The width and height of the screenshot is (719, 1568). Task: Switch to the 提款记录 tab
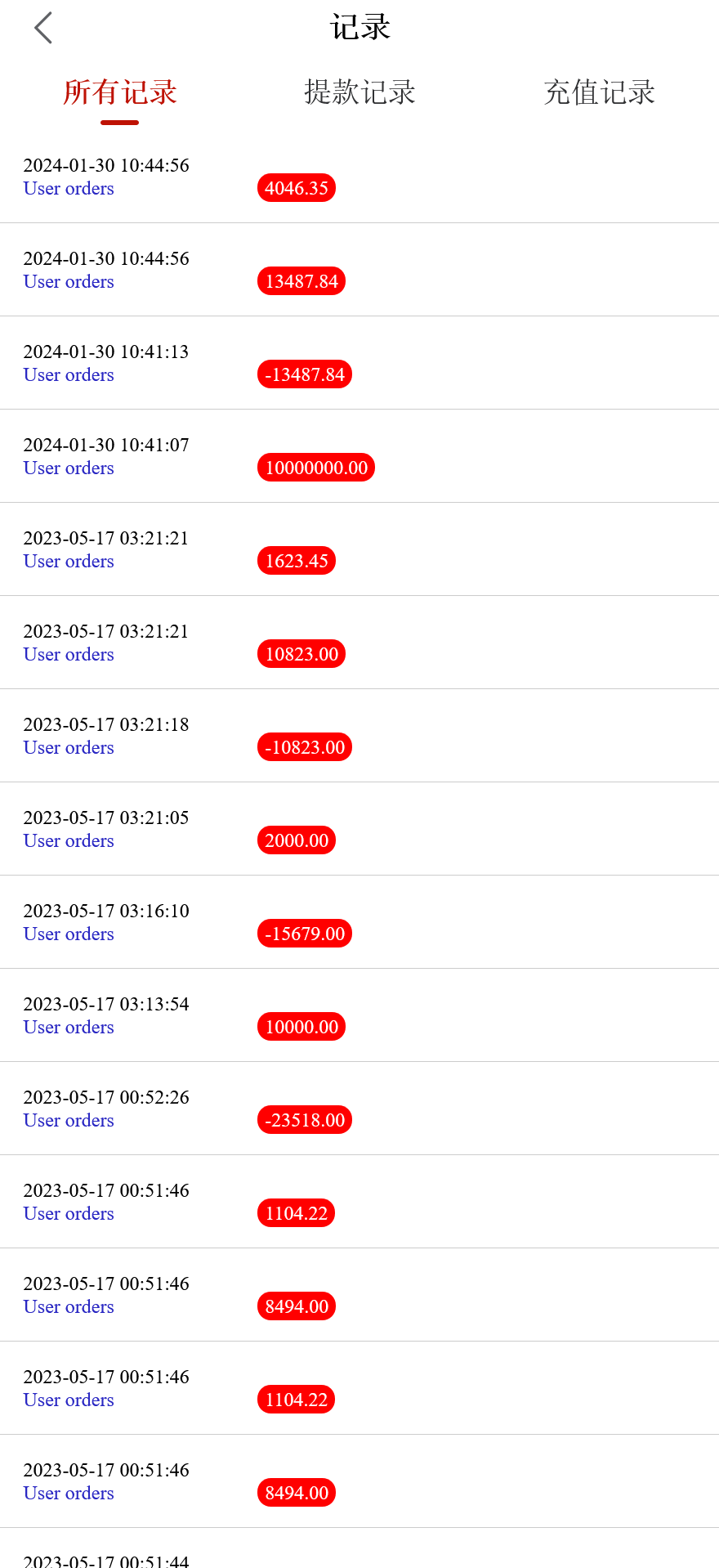(x=360, y=92)
